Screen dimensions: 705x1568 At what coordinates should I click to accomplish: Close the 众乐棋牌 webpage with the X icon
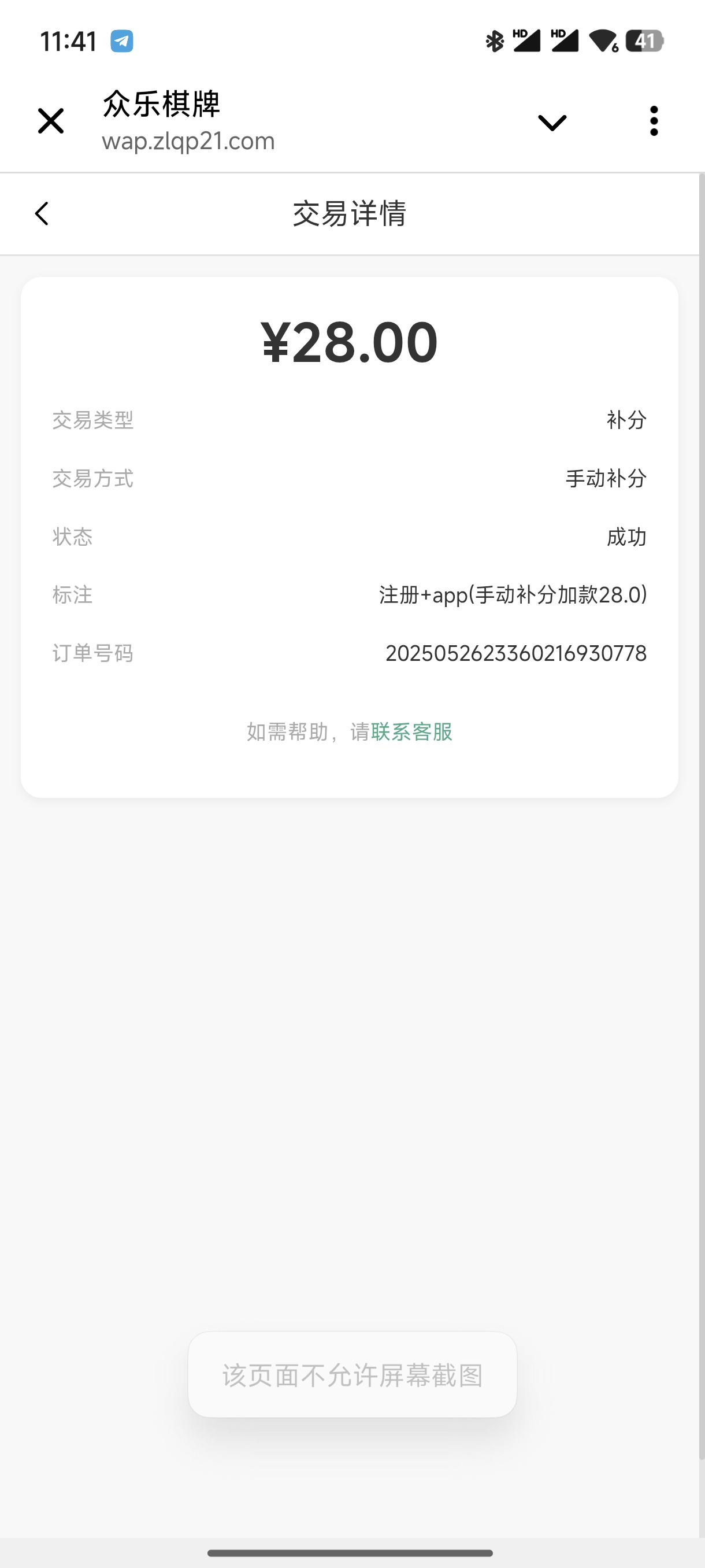tap(50, 121)
